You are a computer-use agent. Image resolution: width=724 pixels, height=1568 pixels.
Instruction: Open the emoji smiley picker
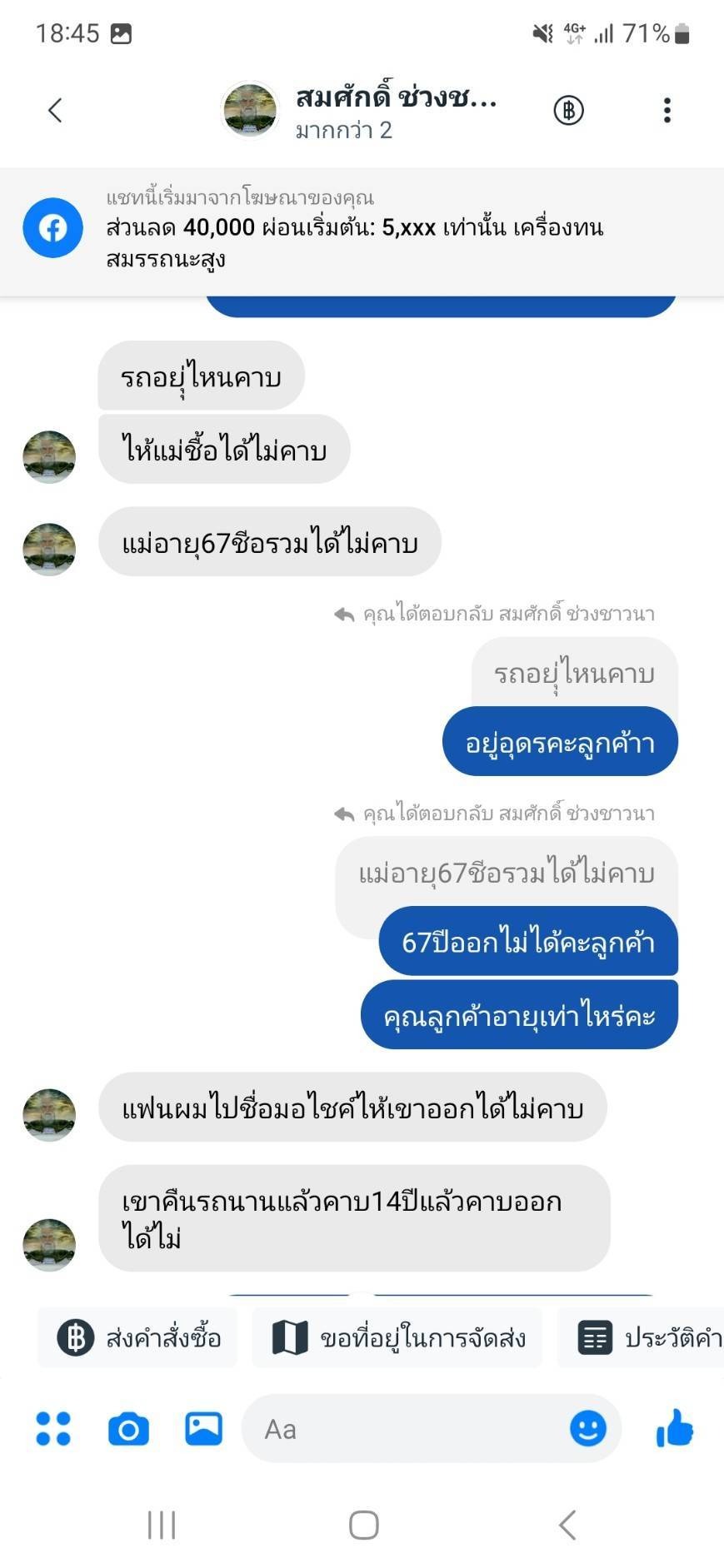coord(588,1429)
